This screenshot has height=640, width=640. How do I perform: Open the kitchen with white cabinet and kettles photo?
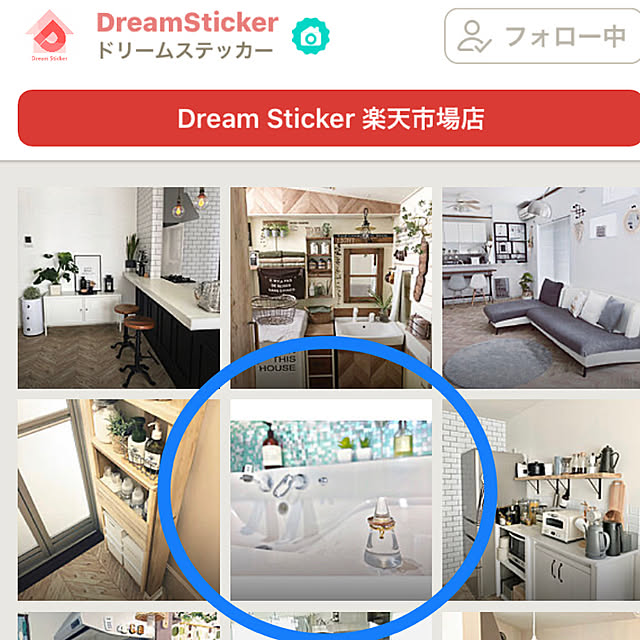pyautogui.click(x=541, y=499)
